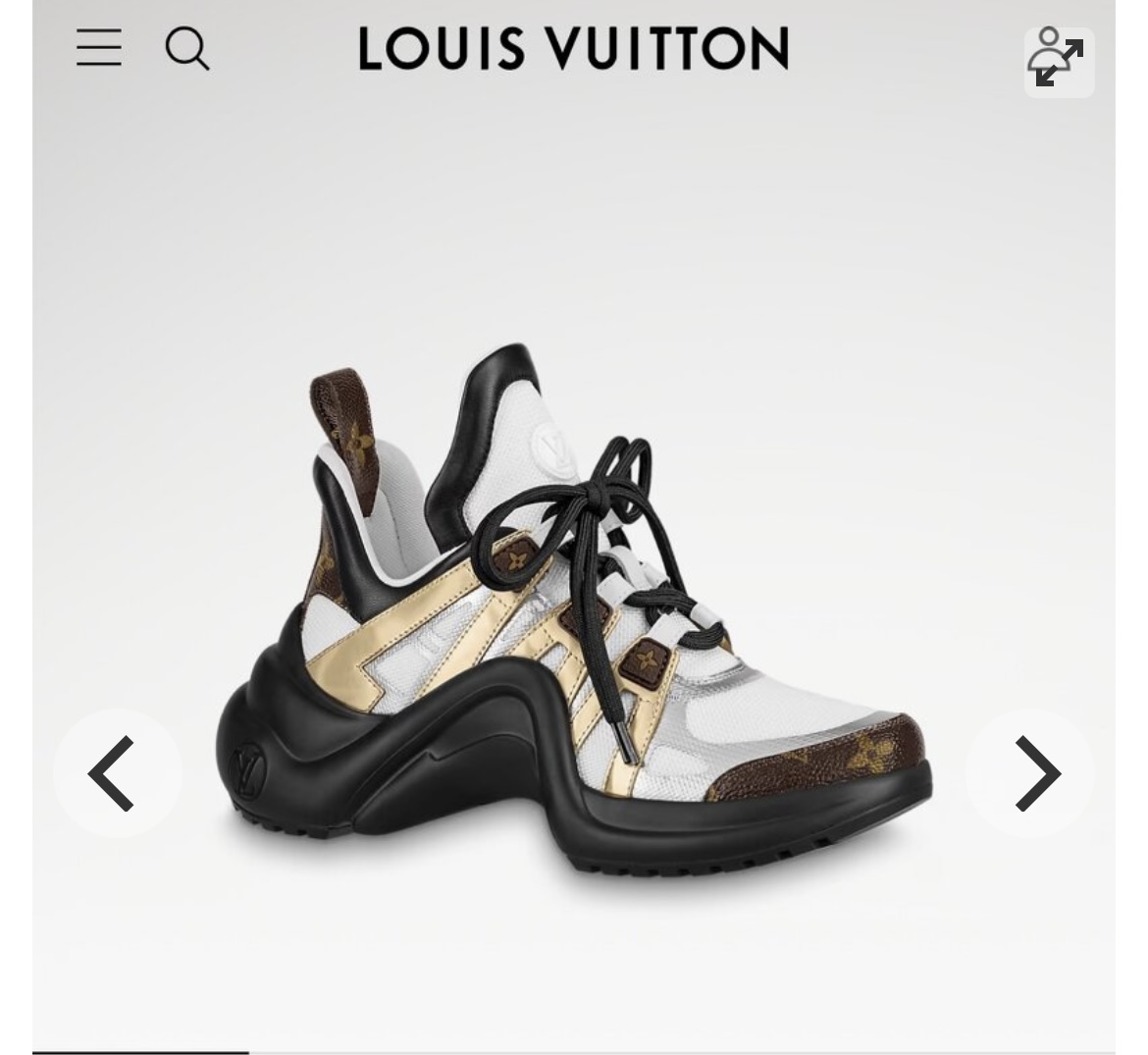Viewport: 1148px width, 1055px height.
Task: Tap the Louis Vuitton home logo
Action: pos(573,48)
